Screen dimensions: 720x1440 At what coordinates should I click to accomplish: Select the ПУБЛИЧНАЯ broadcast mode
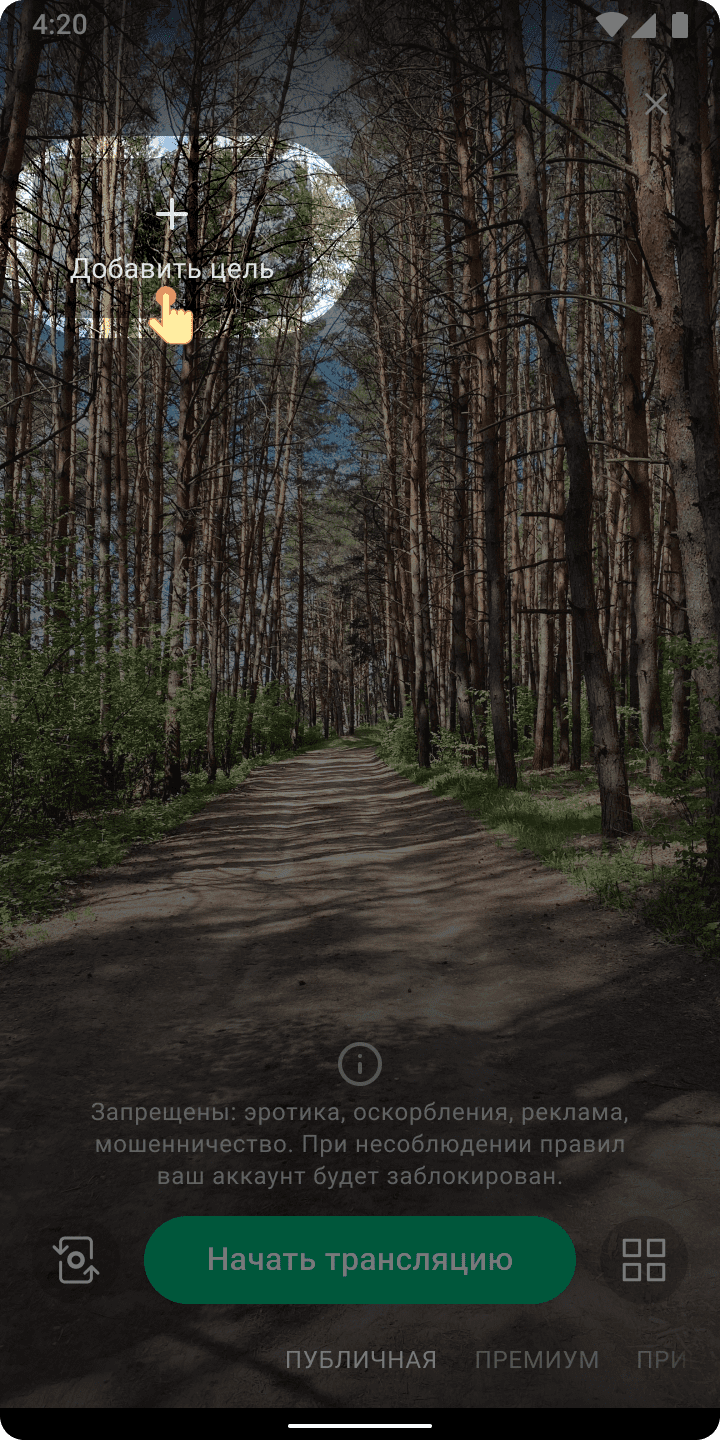coord(361,1360)
